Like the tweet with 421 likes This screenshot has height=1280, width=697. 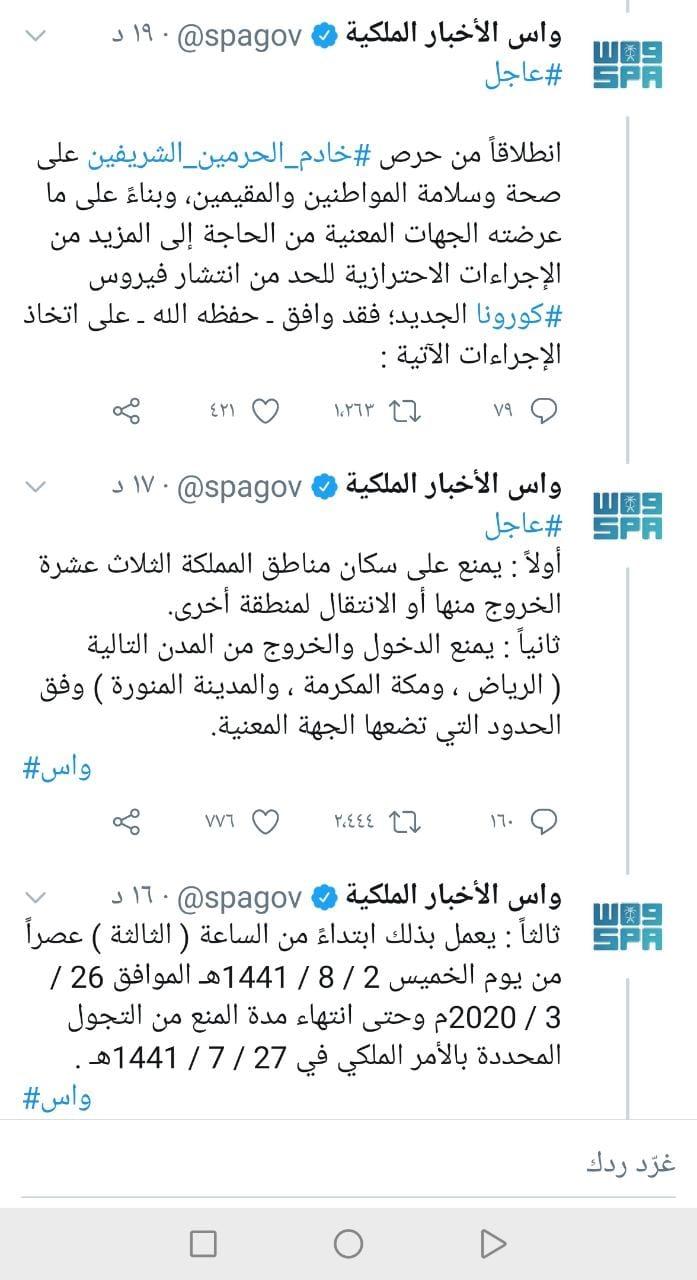coord(266,410)
